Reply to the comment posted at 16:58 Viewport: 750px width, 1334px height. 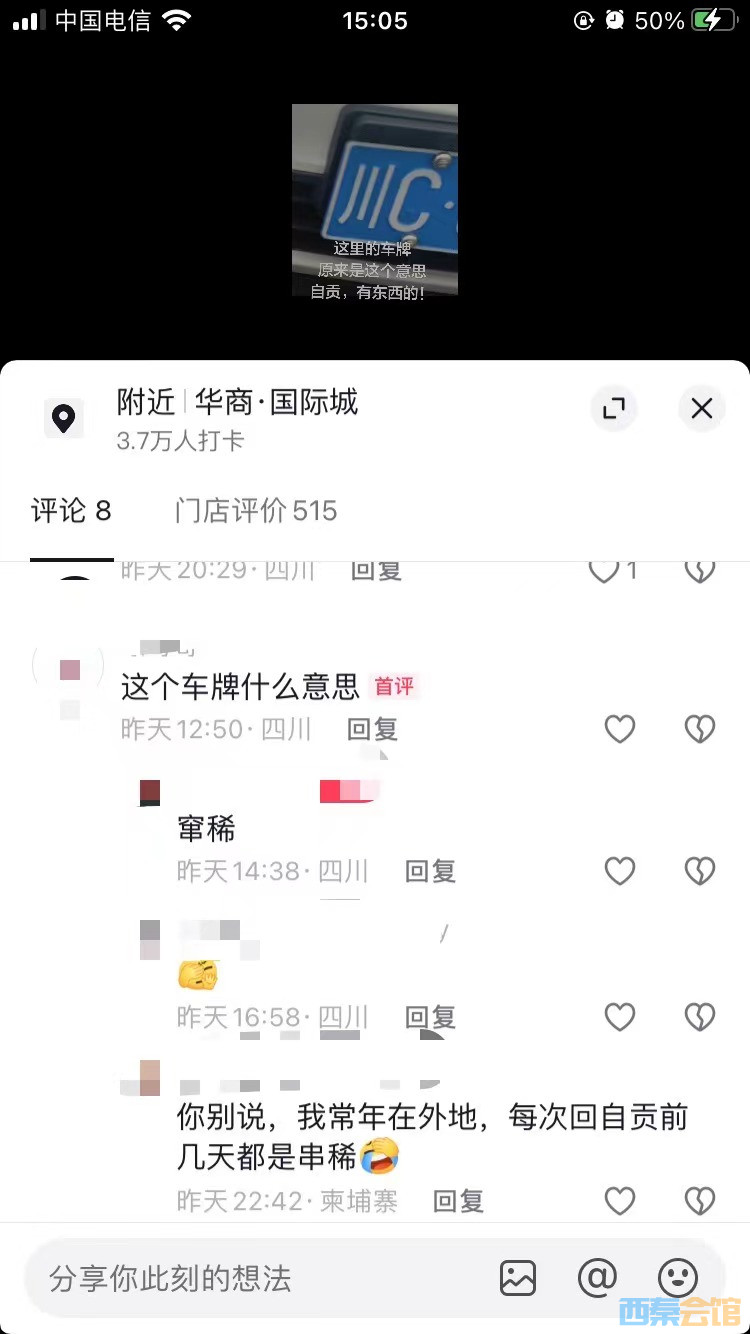click(430, 1018)
